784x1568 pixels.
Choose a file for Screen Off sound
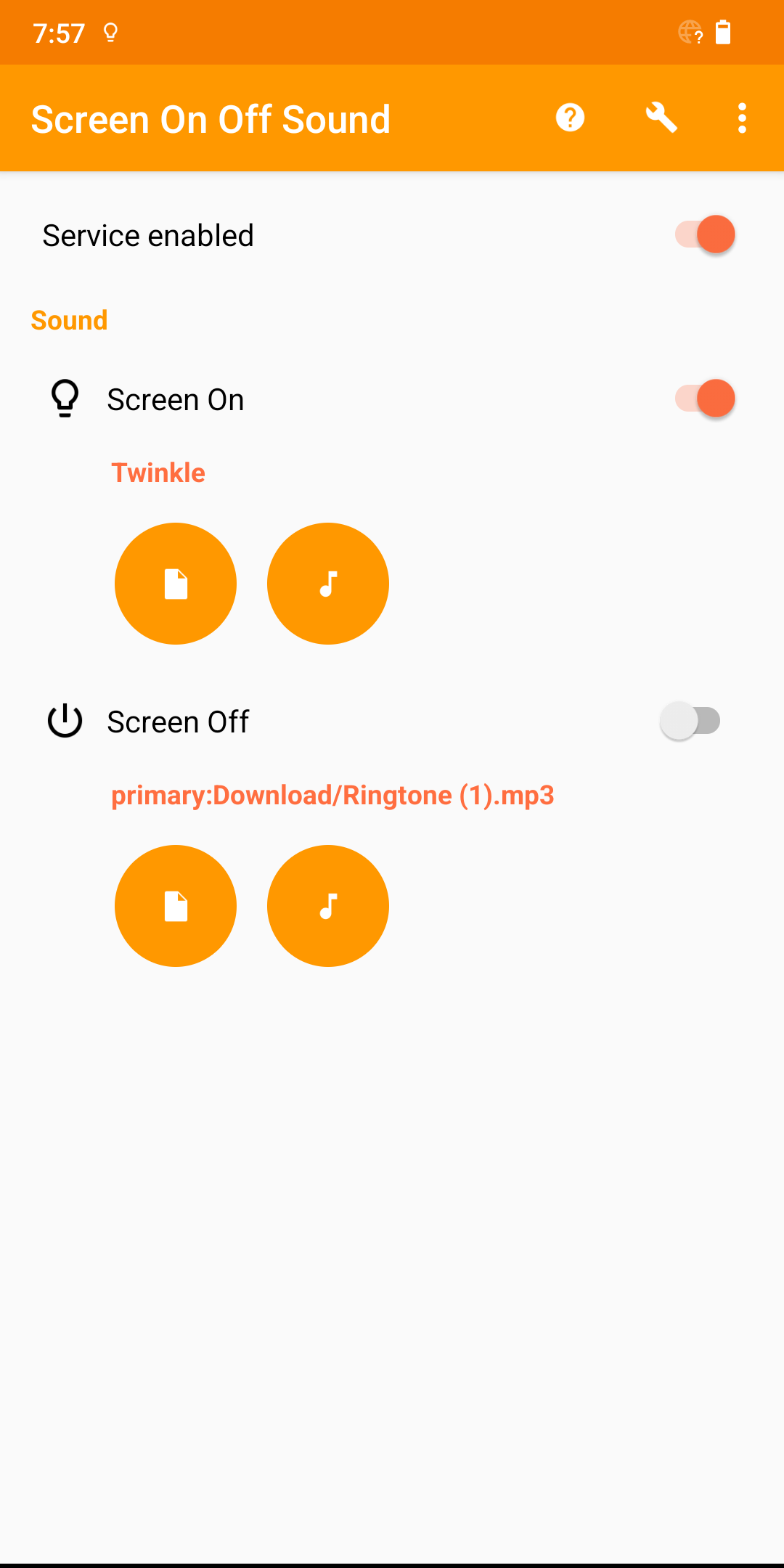(176, 906)
